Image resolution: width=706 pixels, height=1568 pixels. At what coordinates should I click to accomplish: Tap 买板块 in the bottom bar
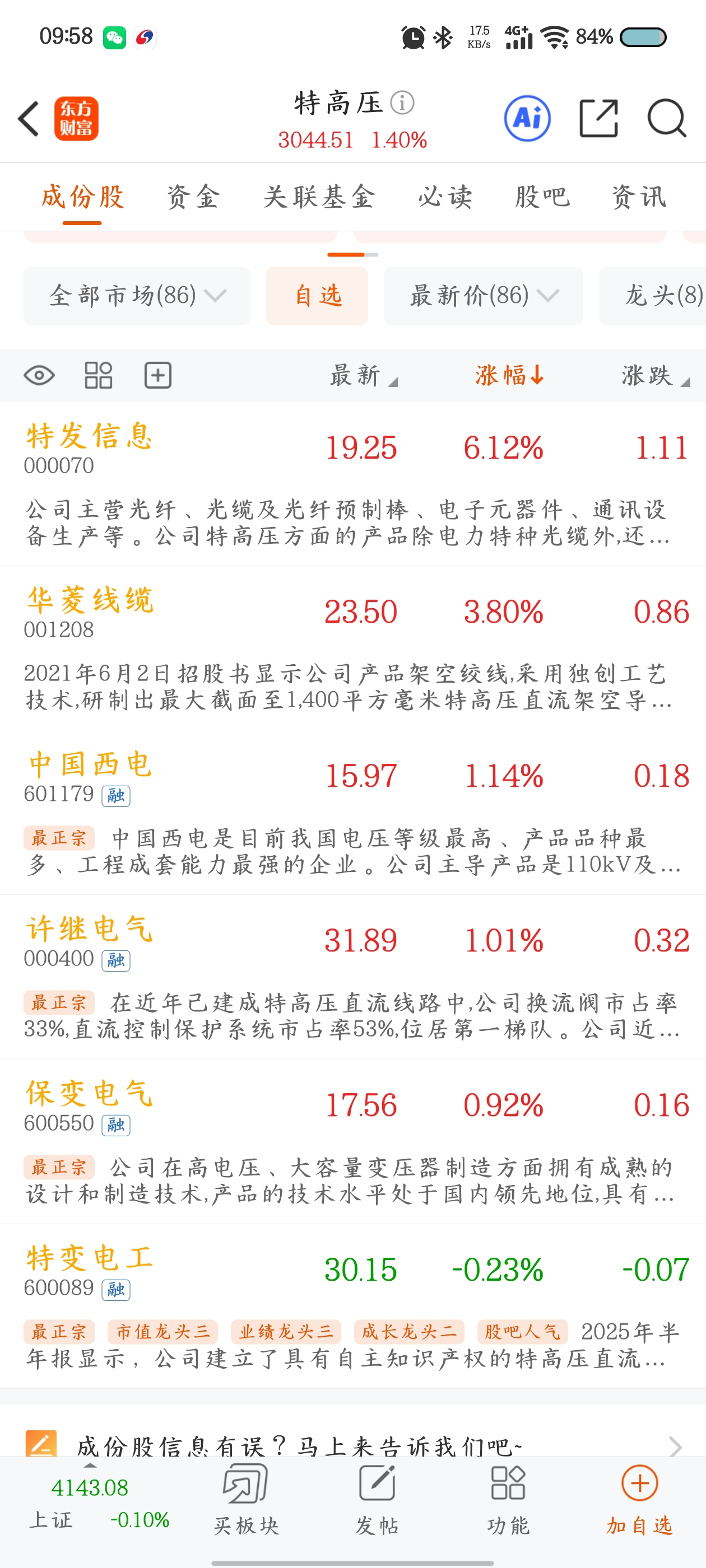pos(245,1499)
